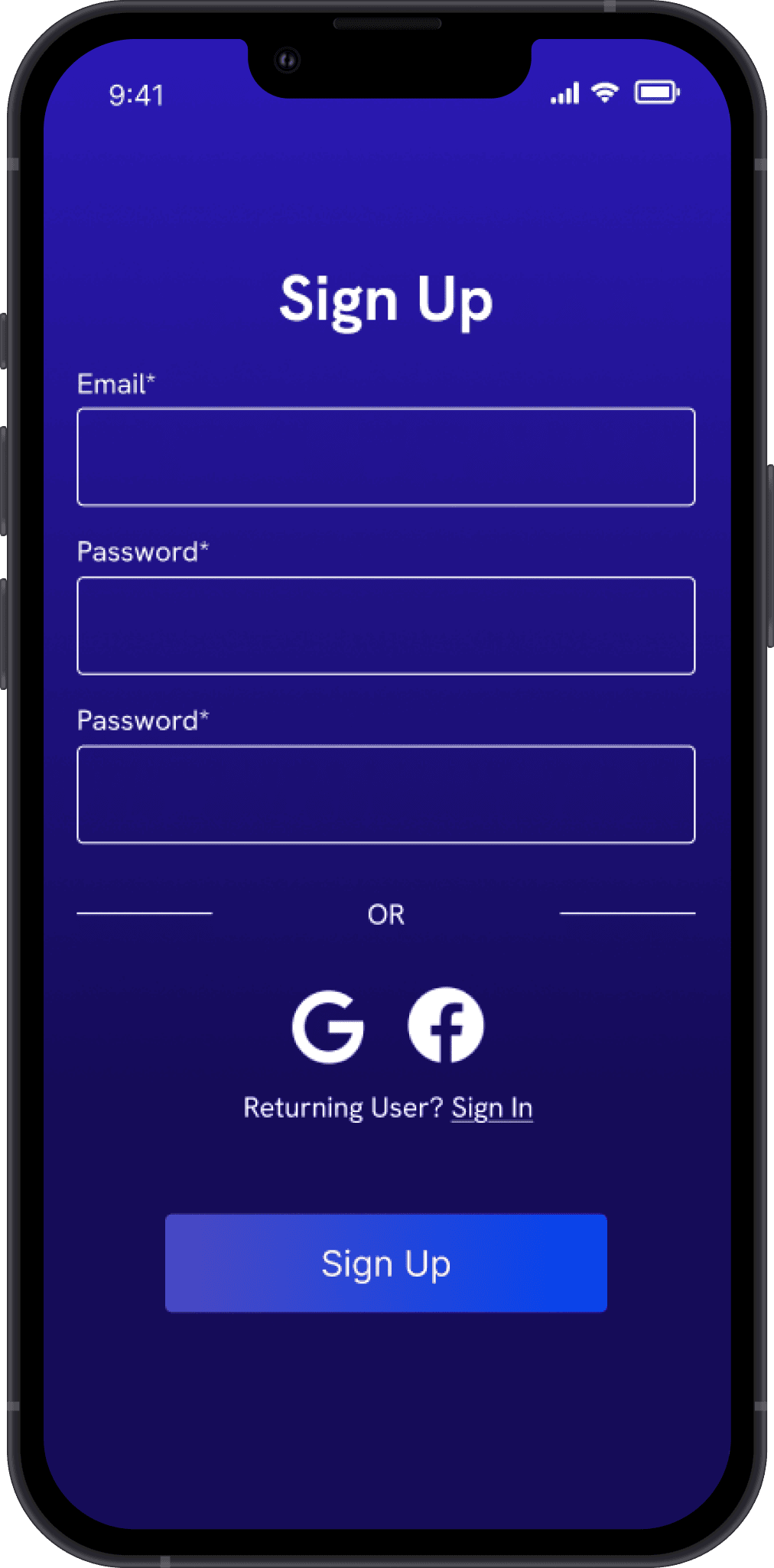Select the second Password field
The height and width of the screenshot is (1568, 774).
pyautogui.click(x=386, y=795)
